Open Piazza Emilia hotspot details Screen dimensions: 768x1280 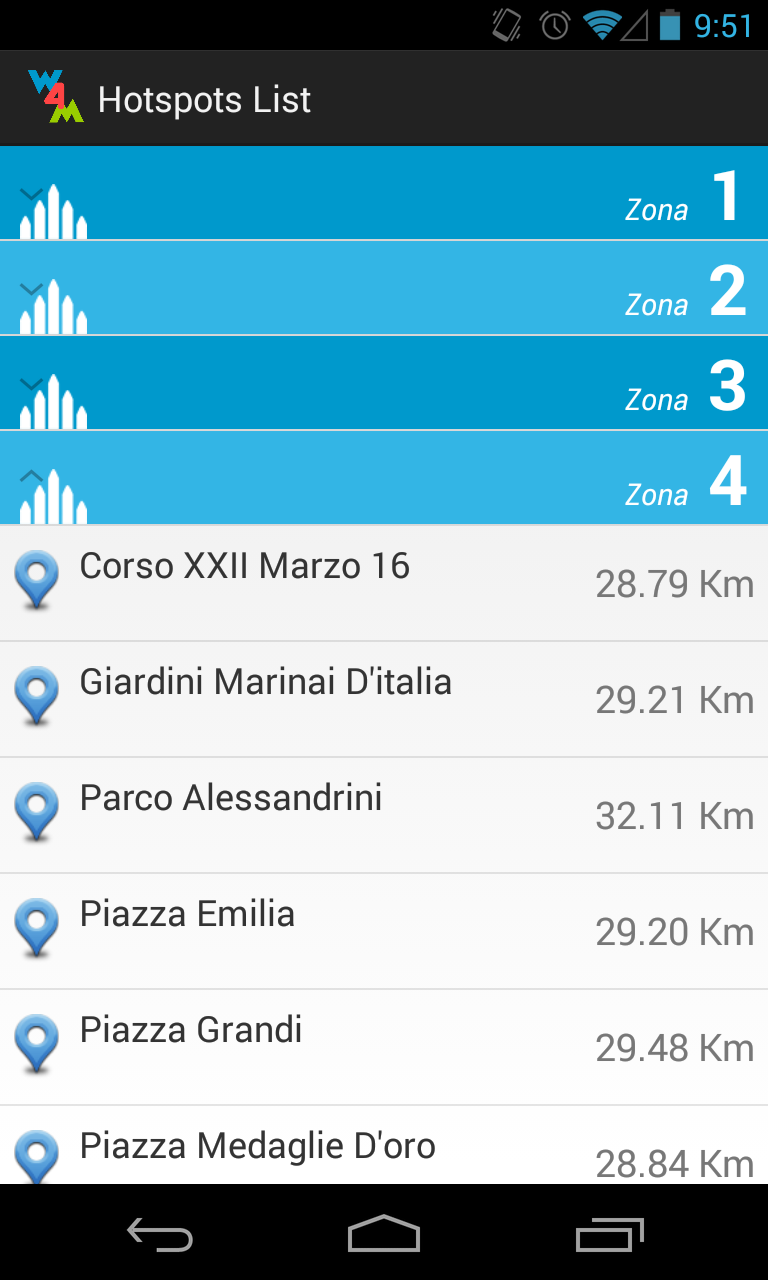[384, 931]
